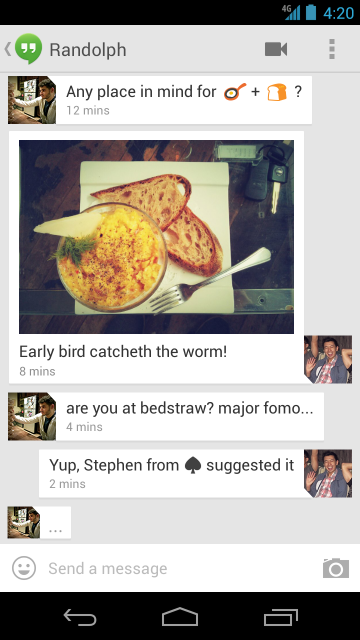
Task: Start a video call with Randolph
Action: (x=276, y=49)
